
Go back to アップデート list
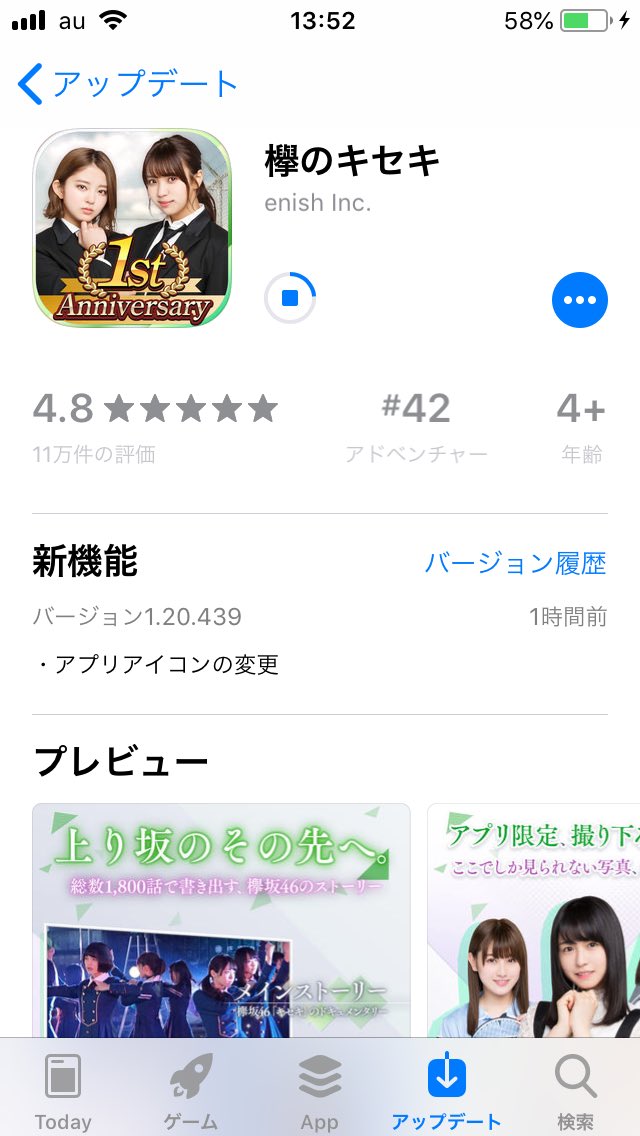(128, 85)
